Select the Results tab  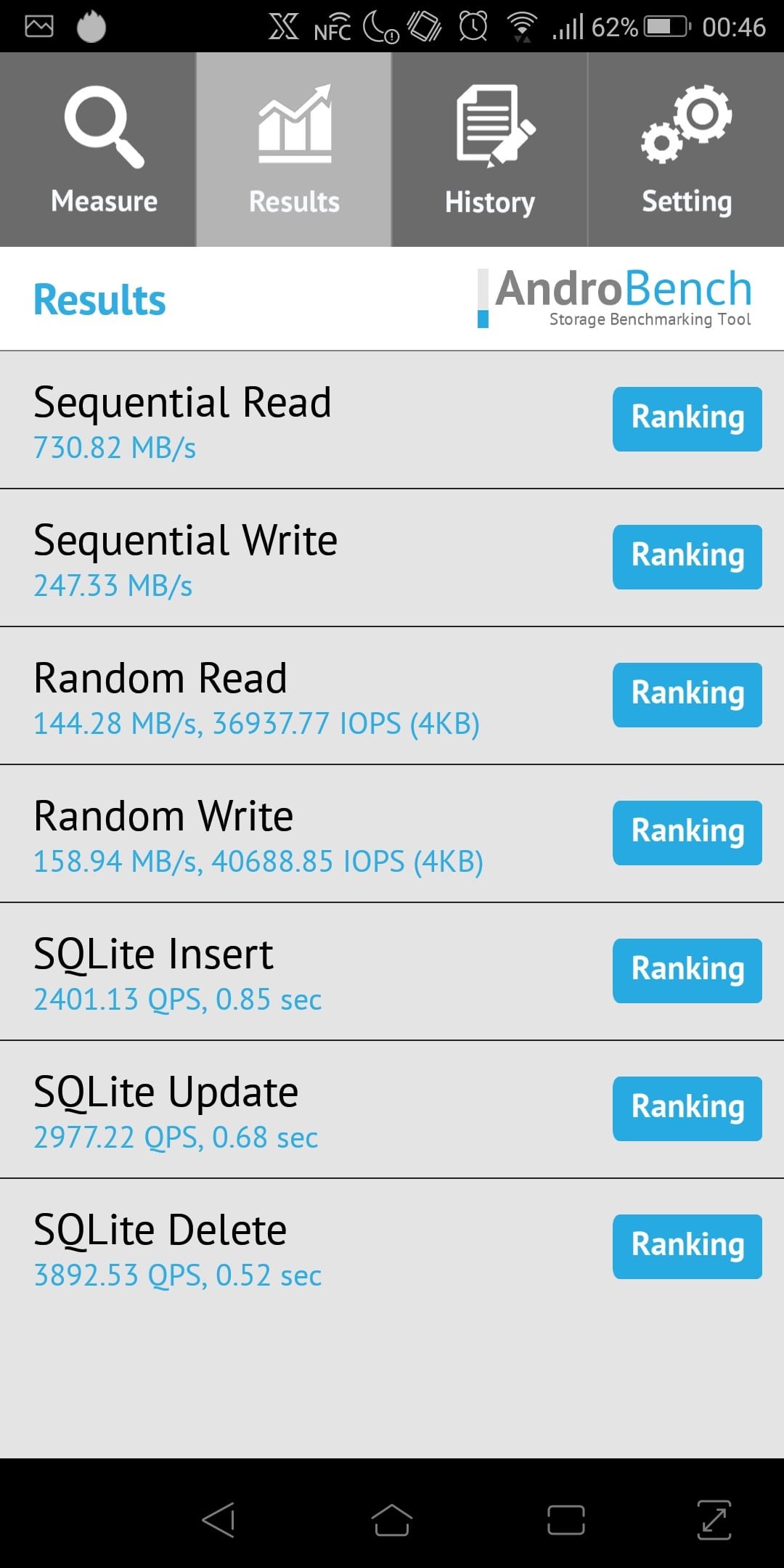[x=294, y=150]
